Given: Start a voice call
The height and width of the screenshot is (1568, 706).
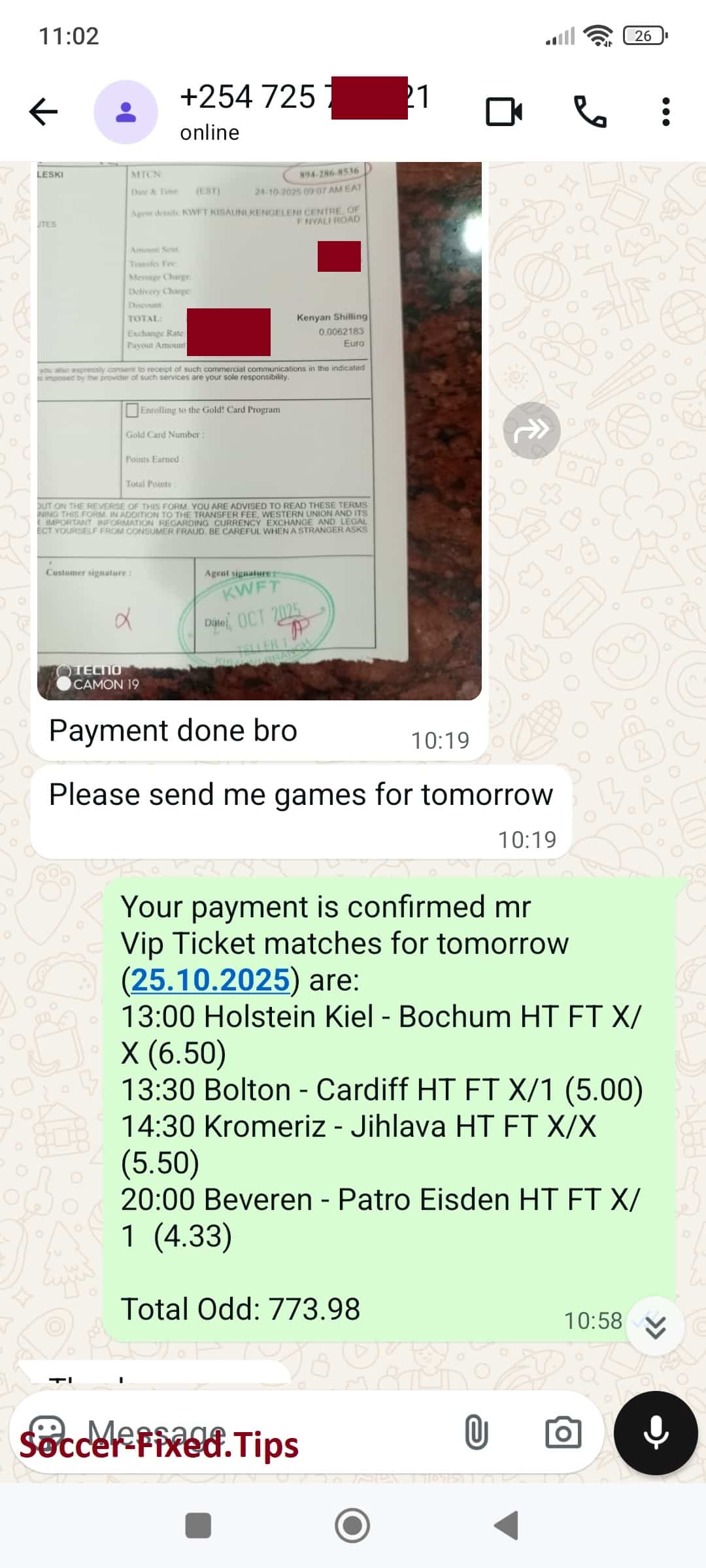Looking at the screenshot, I should (590, 112).
